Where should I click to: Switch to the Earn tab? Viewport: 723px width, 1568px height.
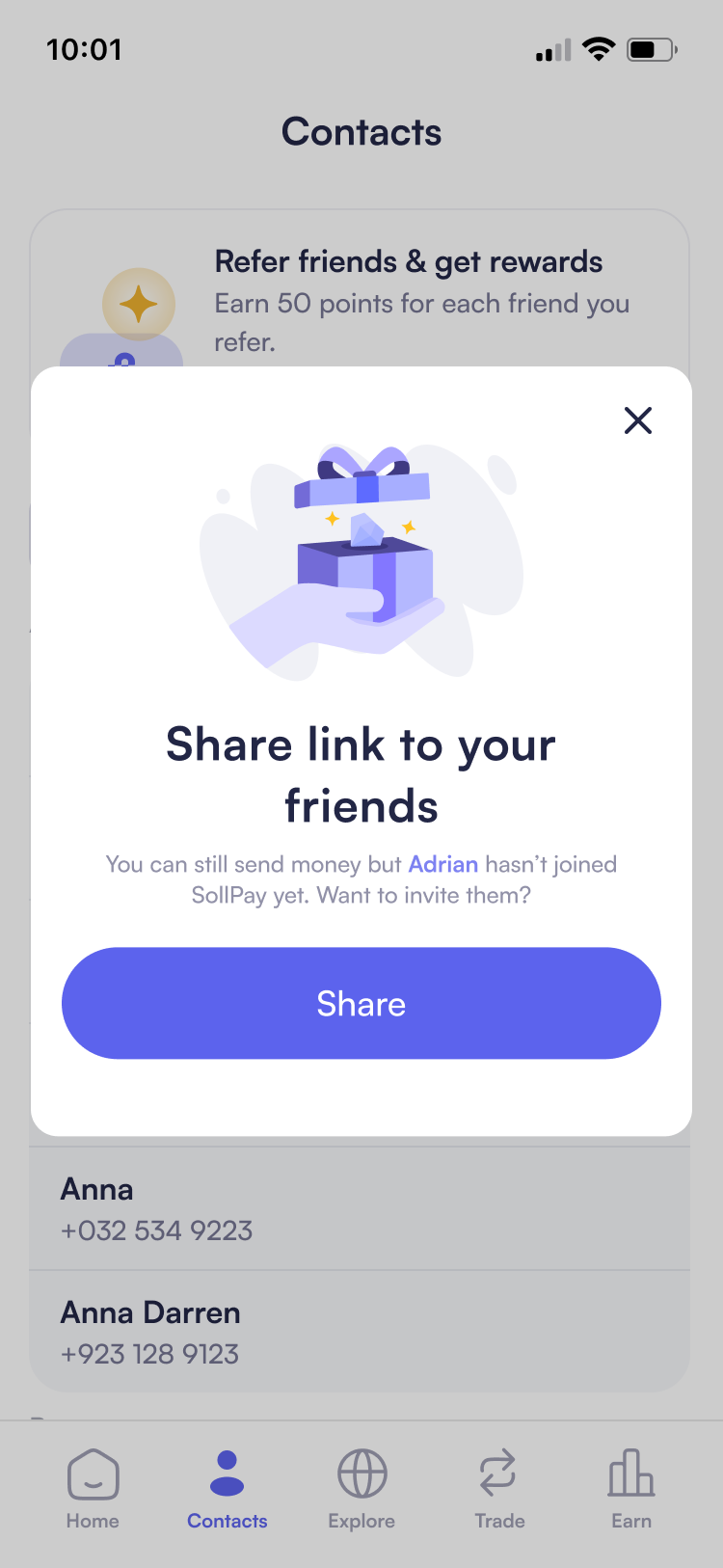(x=631, y=1489)
